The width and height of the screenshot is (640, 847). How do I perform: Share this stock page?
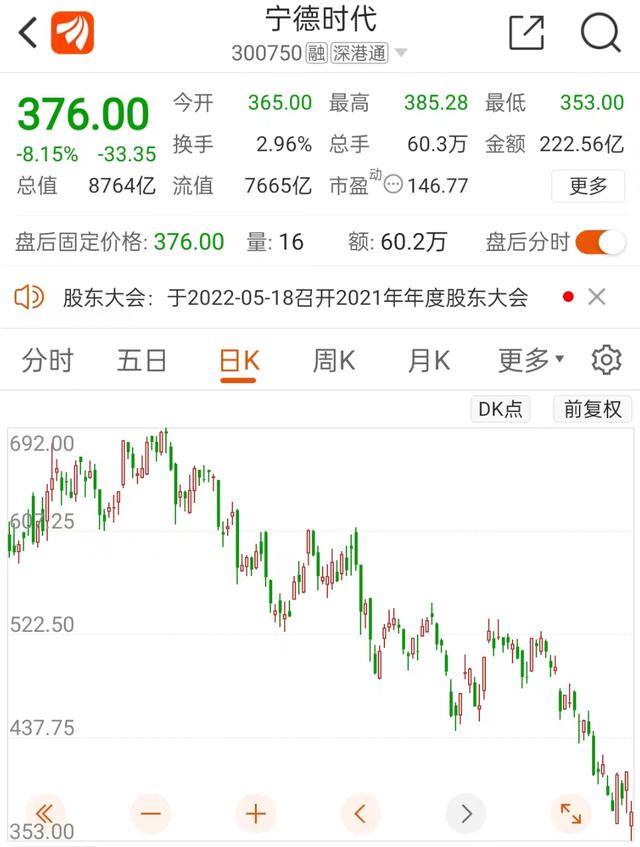[x=526, y=33]
